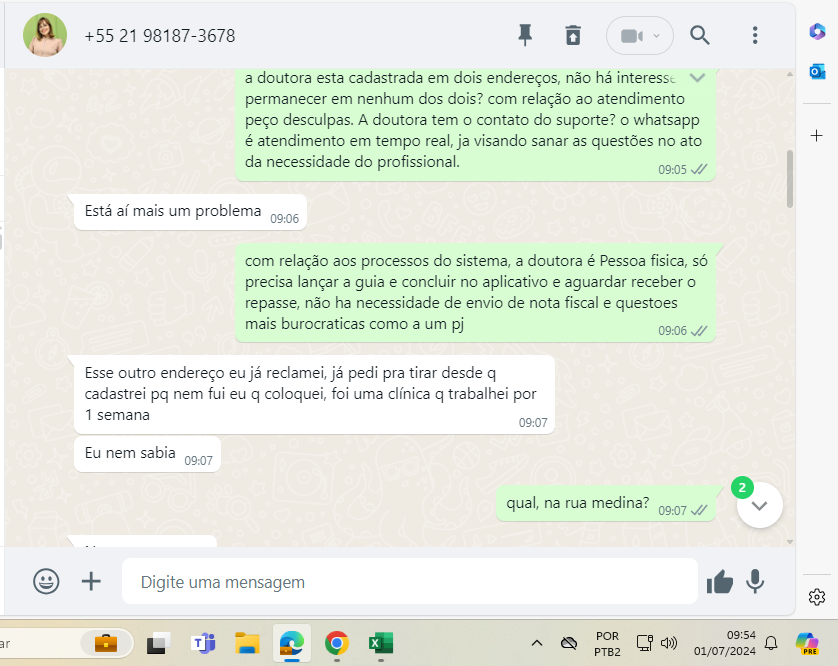Image resolution: width=838 pixels, height=666 pixels.
Task: Open contact profile photo of +55 21 98187-3678
Action: (45, 35)
